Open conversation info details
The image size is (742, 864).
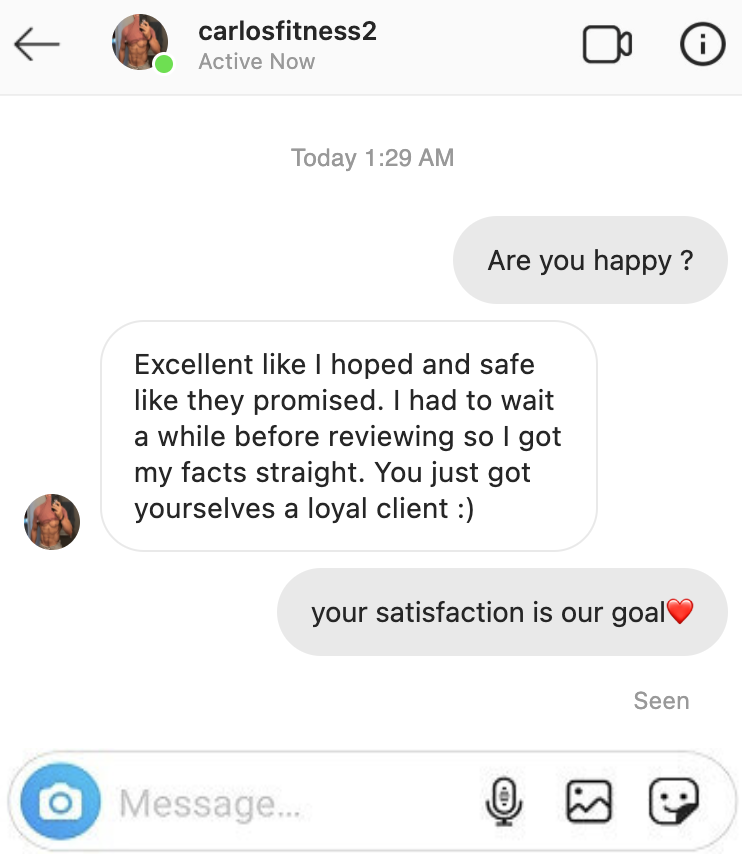[702, 44]
